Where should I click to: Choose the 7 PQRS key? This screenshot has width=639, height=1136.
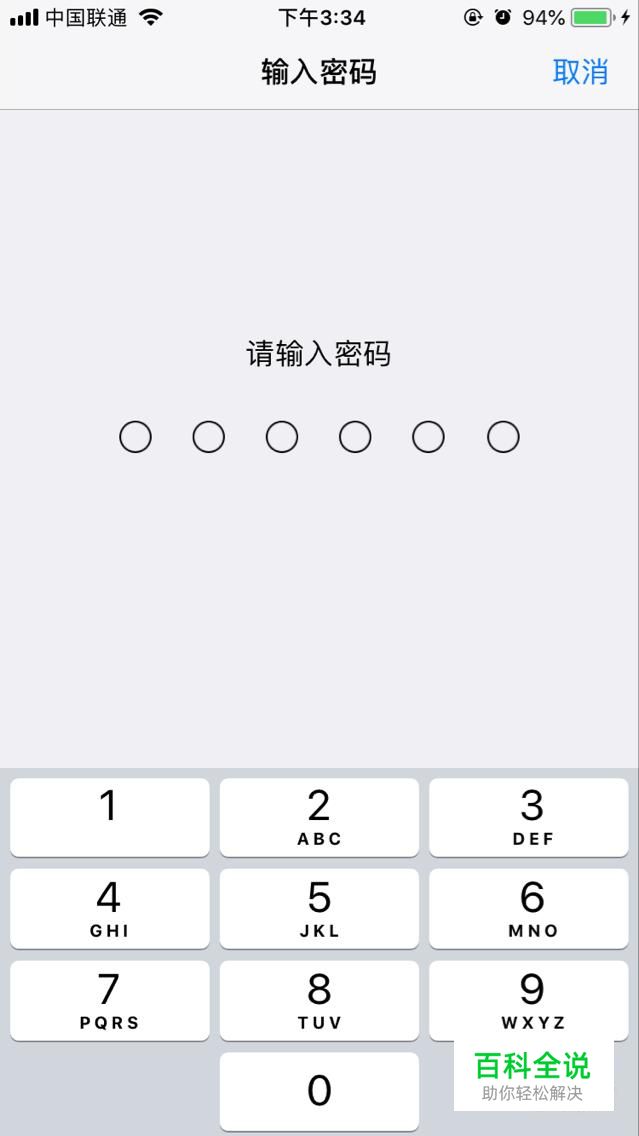pyautogui.click(x=110, y=1000)
